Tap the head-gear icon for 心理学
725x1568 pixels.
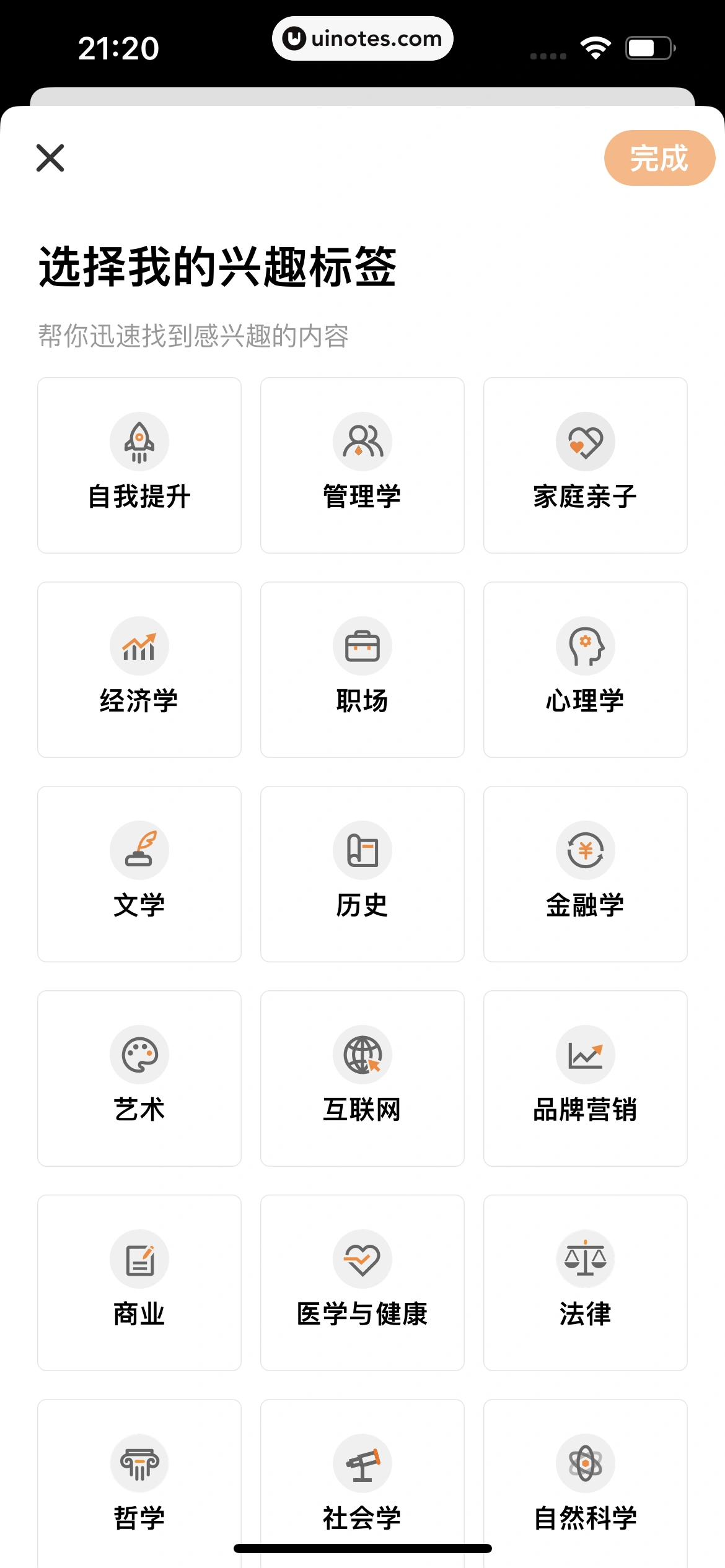tap(585, 645)
